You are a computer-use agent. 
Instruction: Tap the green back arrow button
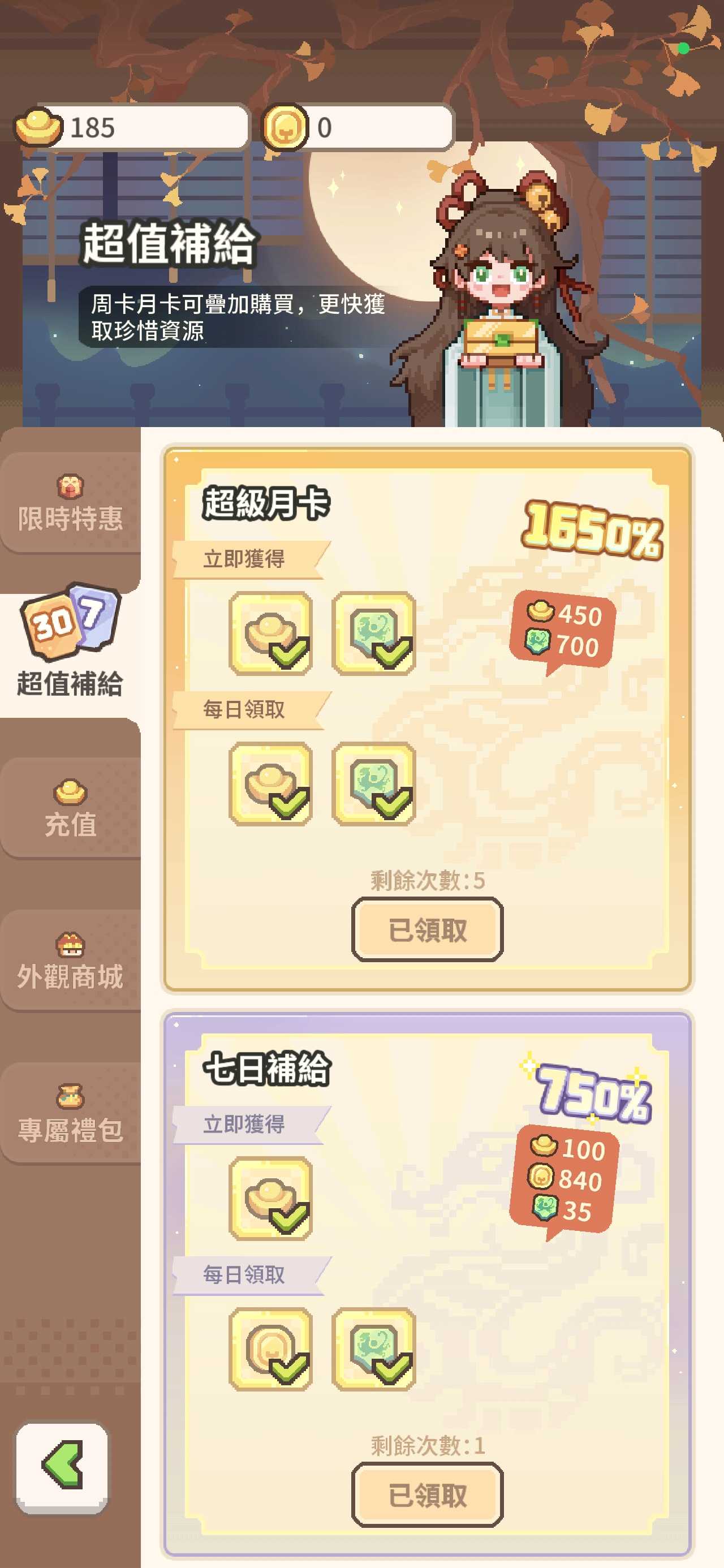62,1467
